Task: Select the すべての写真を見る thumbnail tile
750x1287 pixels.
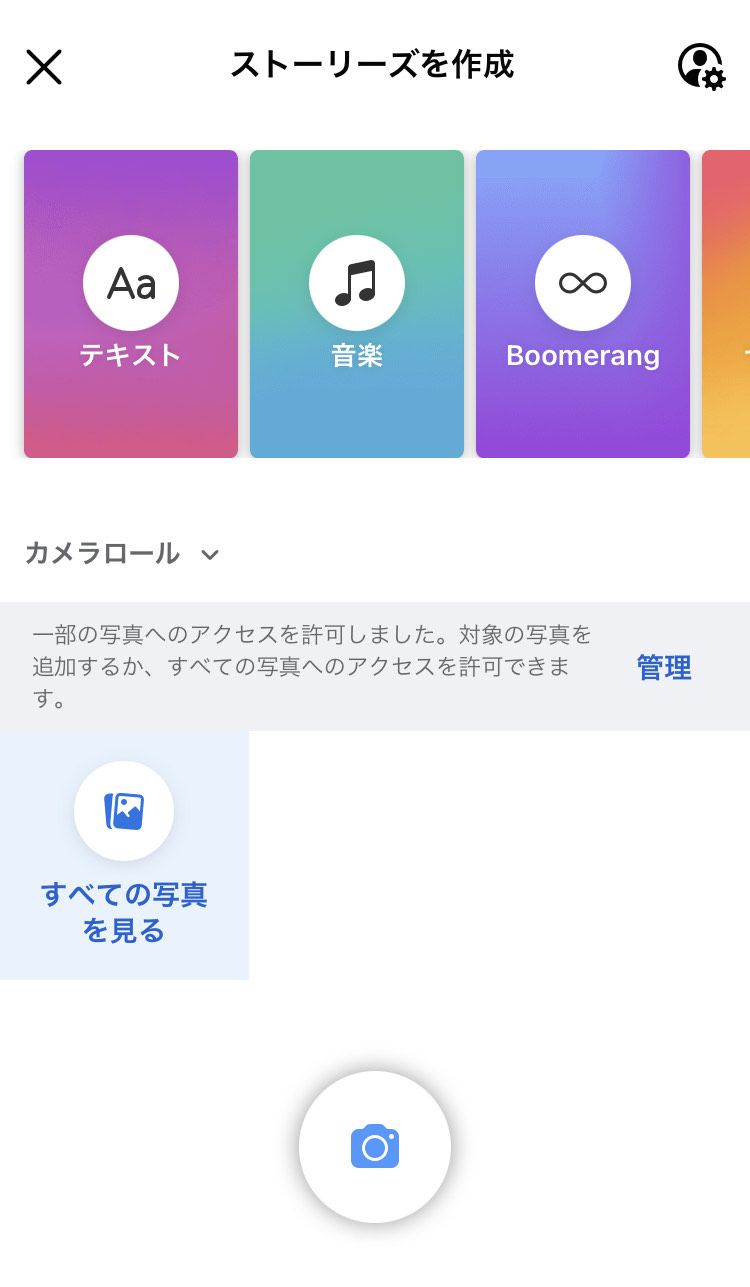Action: coord(124,853)
